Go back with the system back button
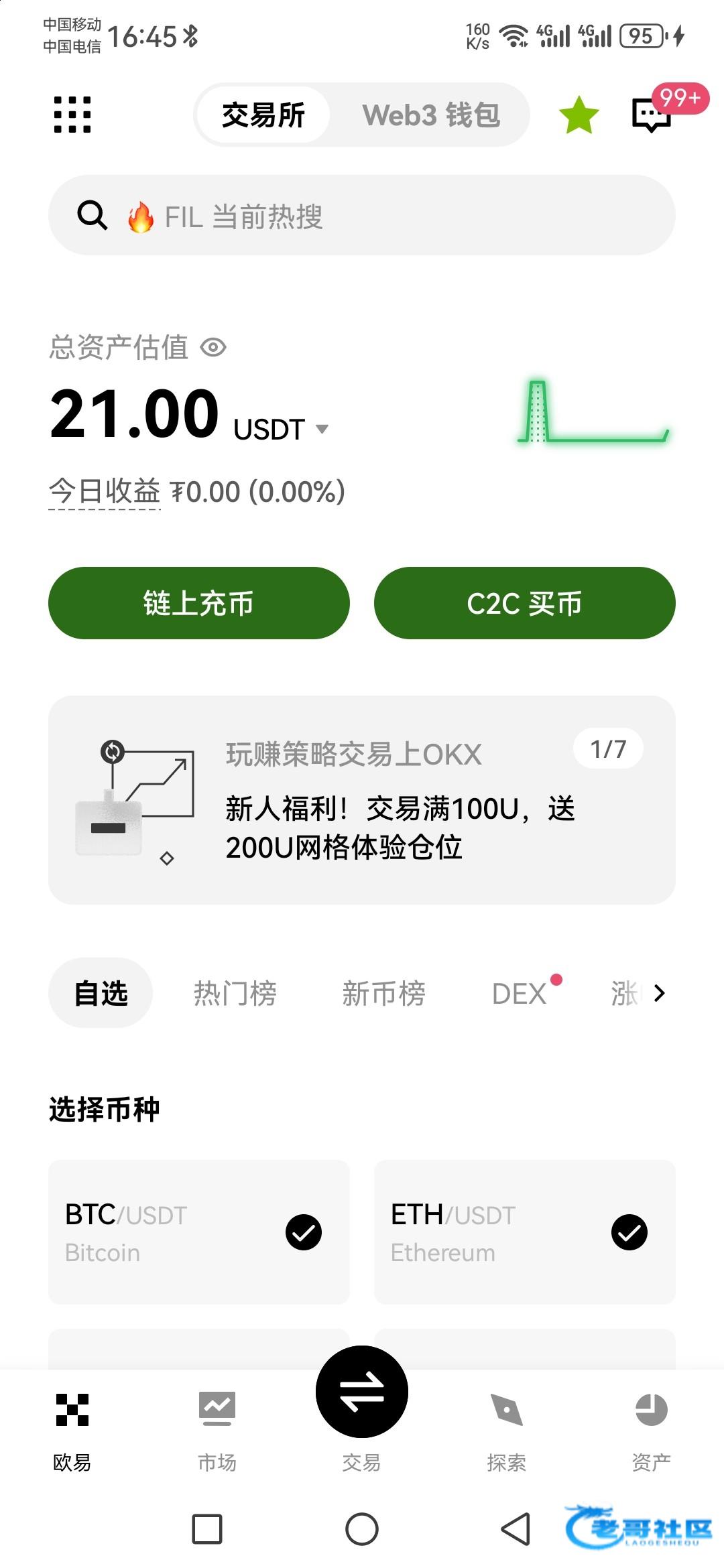Image resolution: width=724 pixels, height=1568 pixels. (x=516, y=1529)
